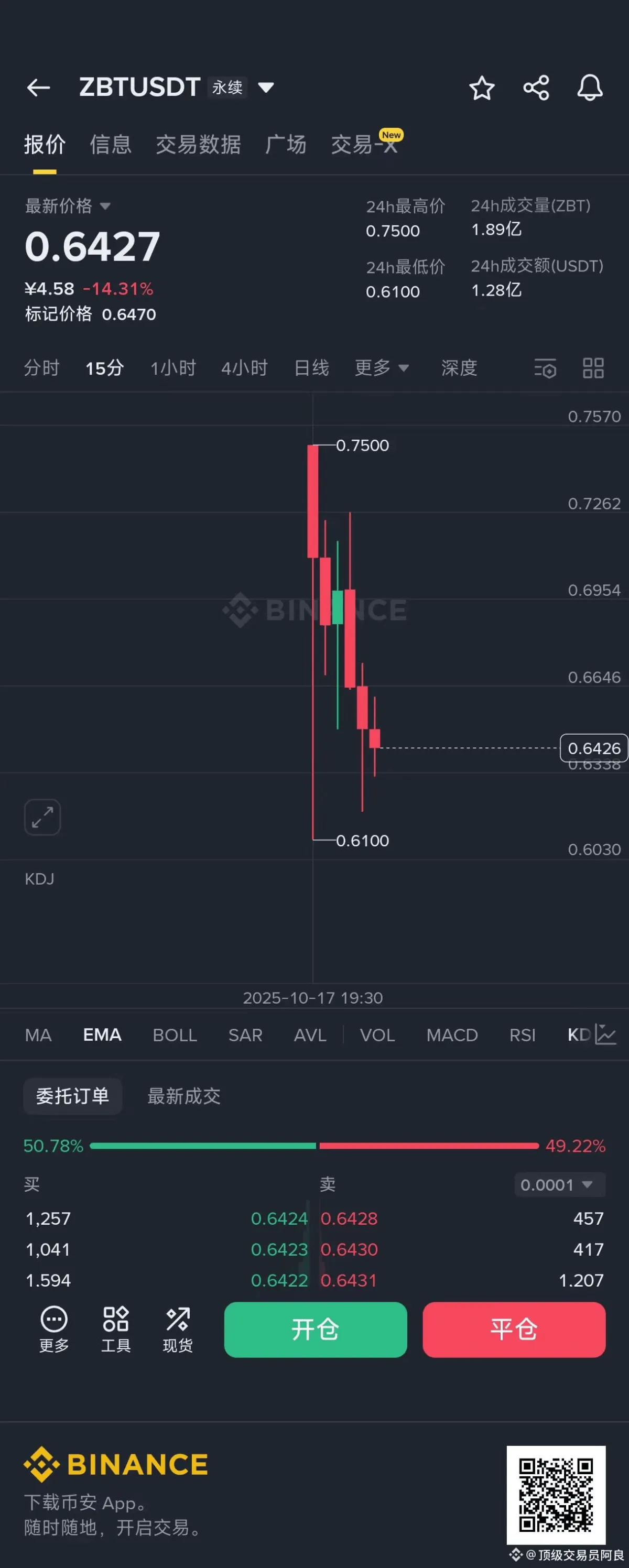Enable the EMA indicator
The width and height of the screenshot is (629, 1568).
[x=102, y=1035]
